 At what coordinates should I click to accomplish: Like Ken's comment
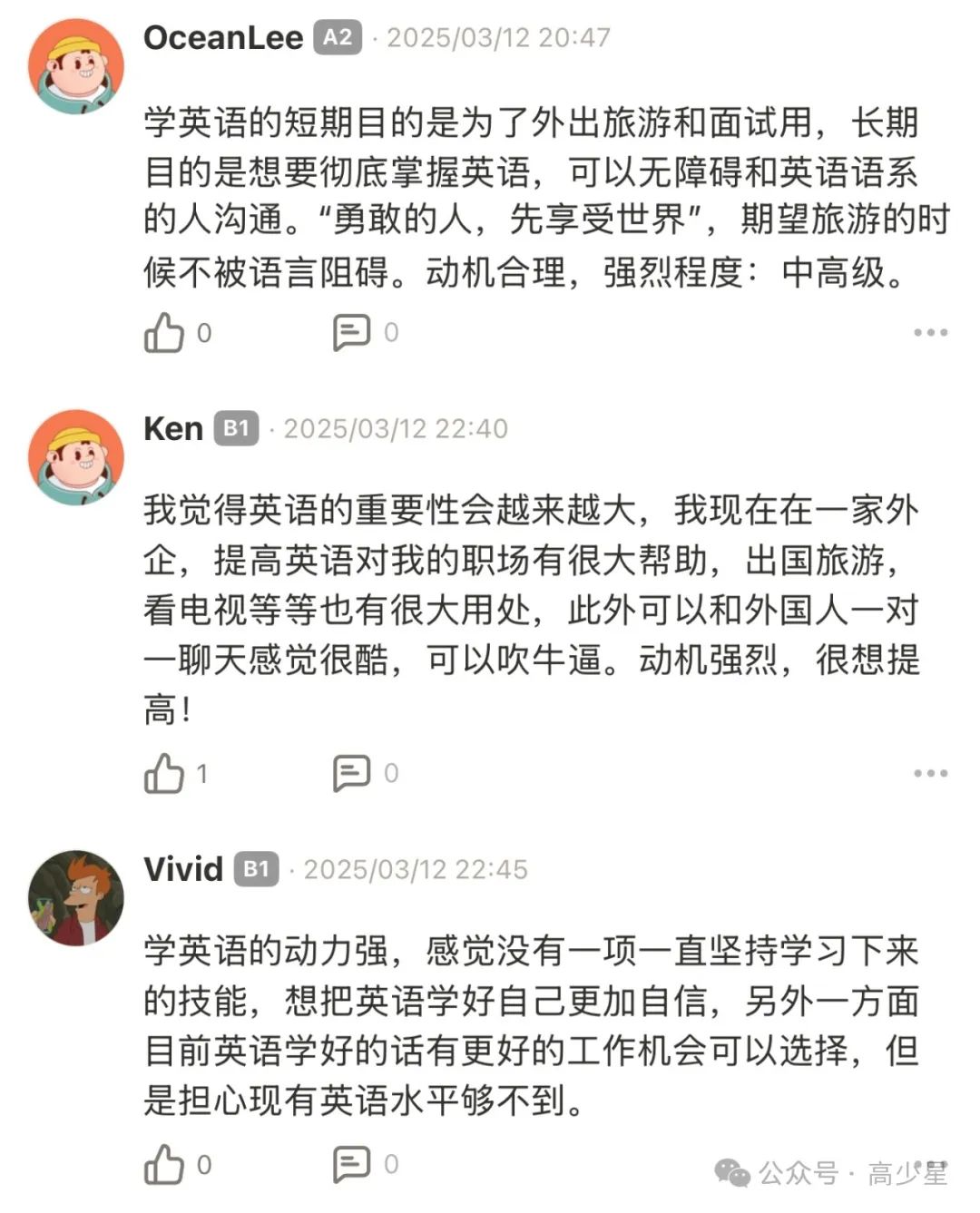(x=164, y=774)
